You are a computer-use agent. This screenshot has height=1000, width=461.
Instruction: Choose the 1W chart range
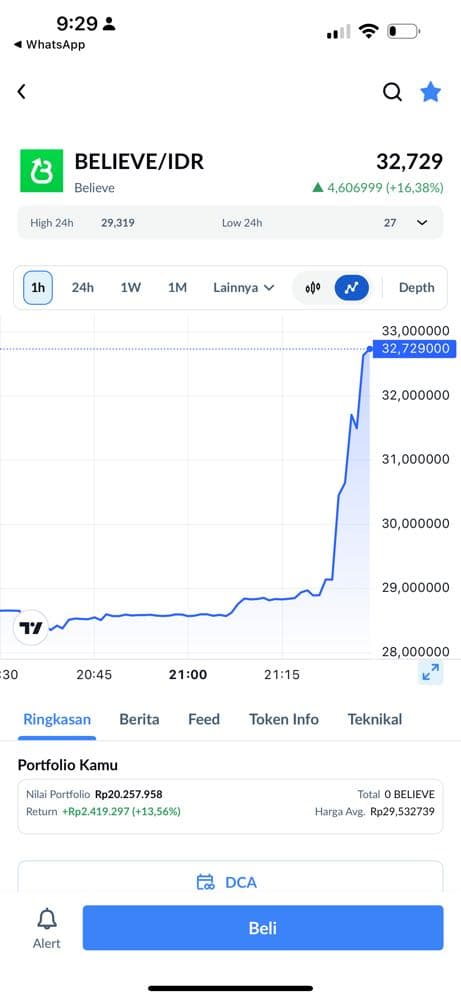[x=131, y=288]
